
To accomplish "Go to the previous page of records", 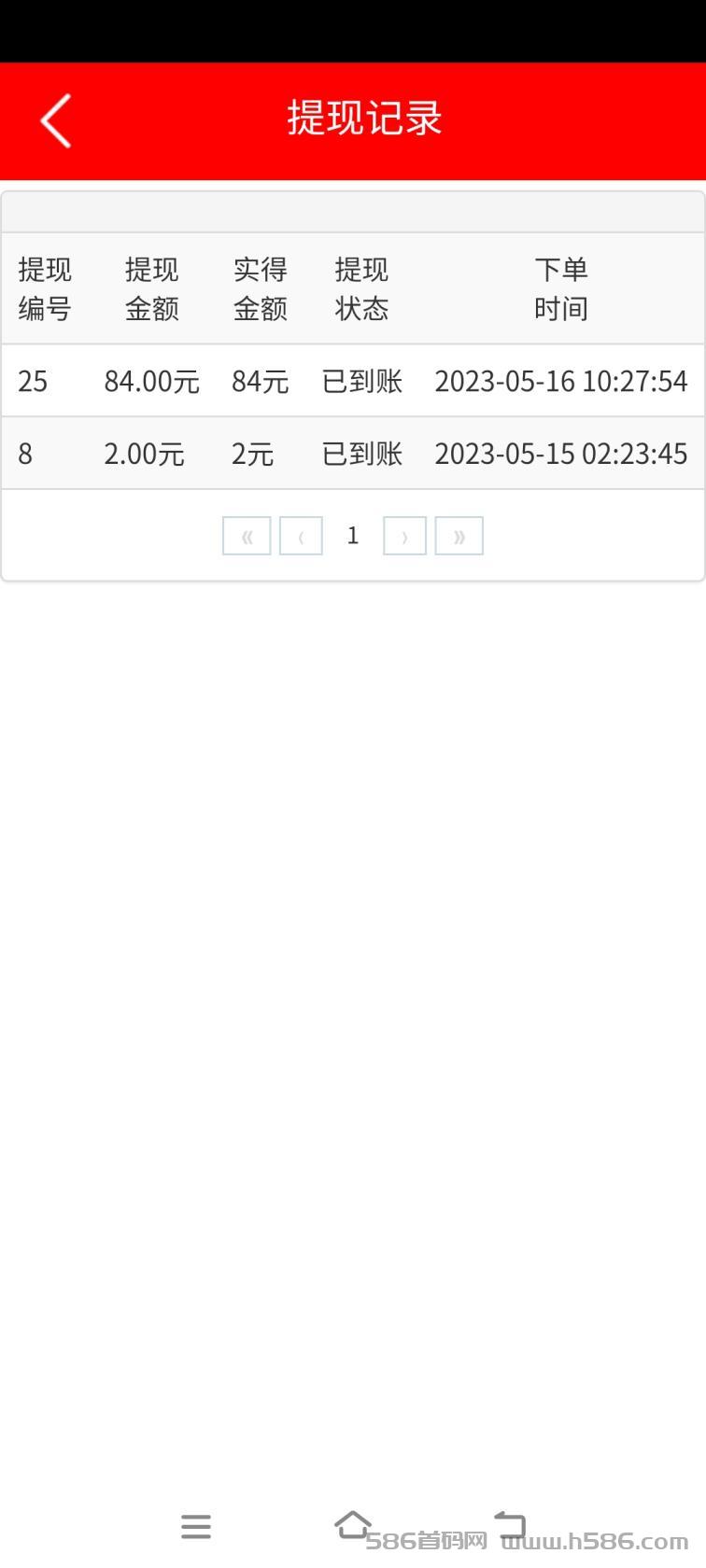I will (301, 536).
